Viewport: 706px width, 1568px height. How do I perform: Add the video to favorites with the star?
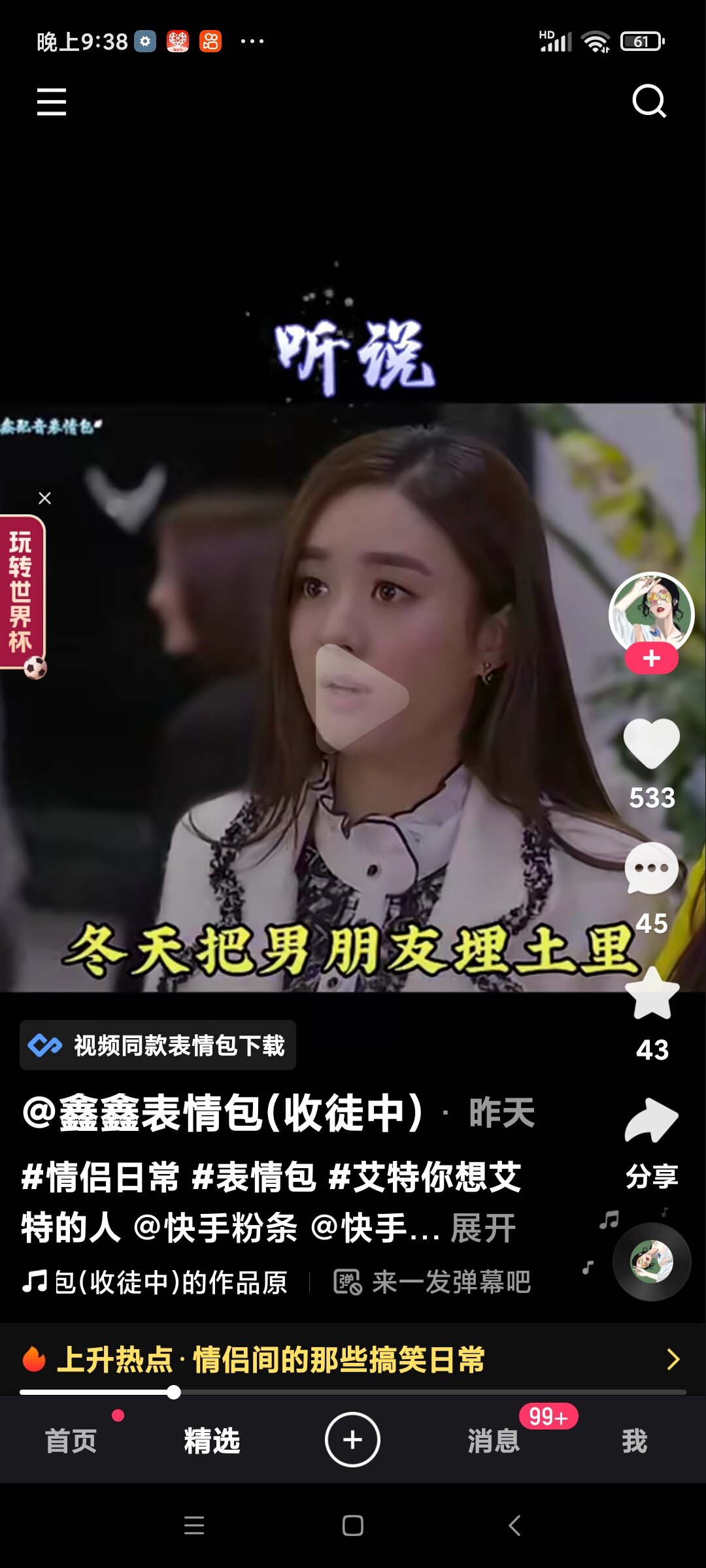(x=652, y=994)
